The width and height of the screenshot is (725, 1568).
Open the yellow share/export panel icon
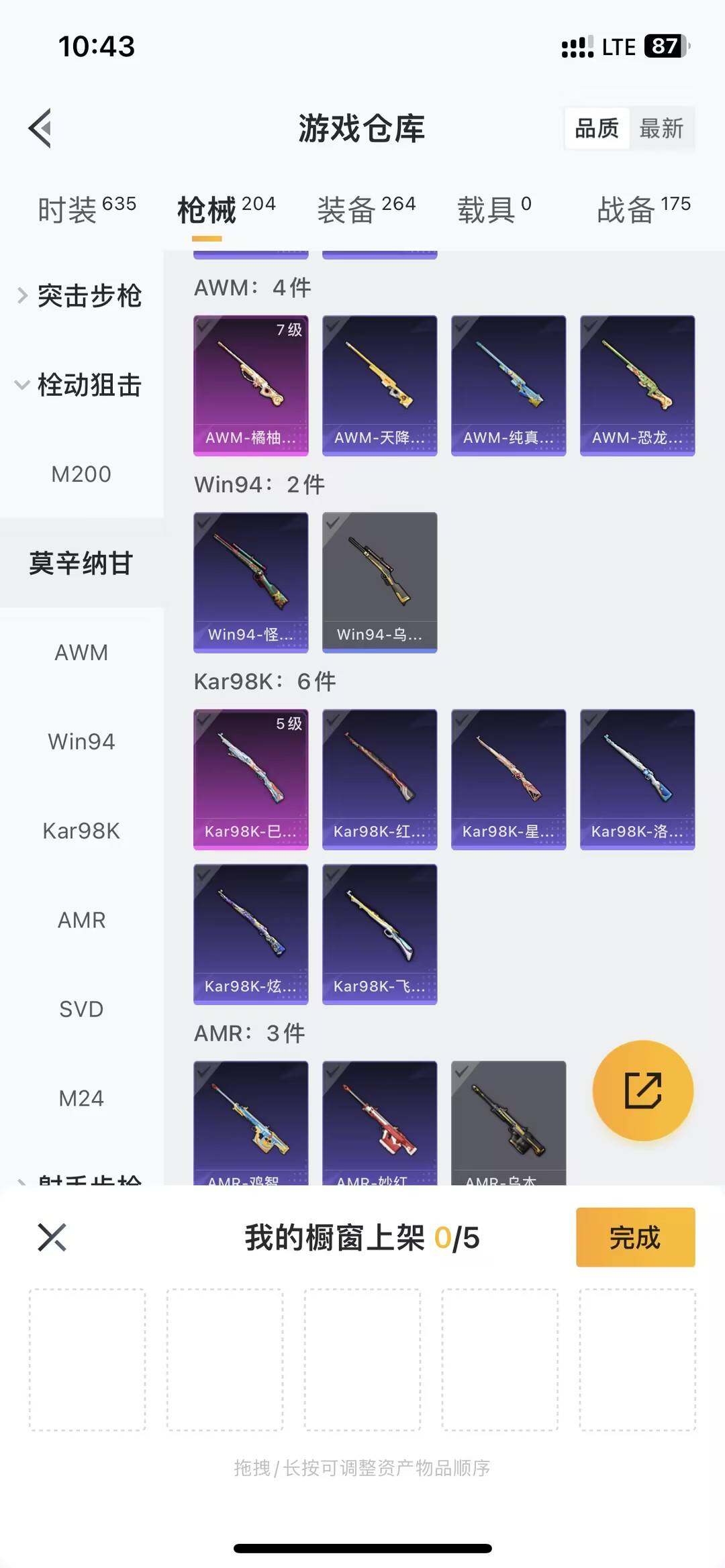642,1090
